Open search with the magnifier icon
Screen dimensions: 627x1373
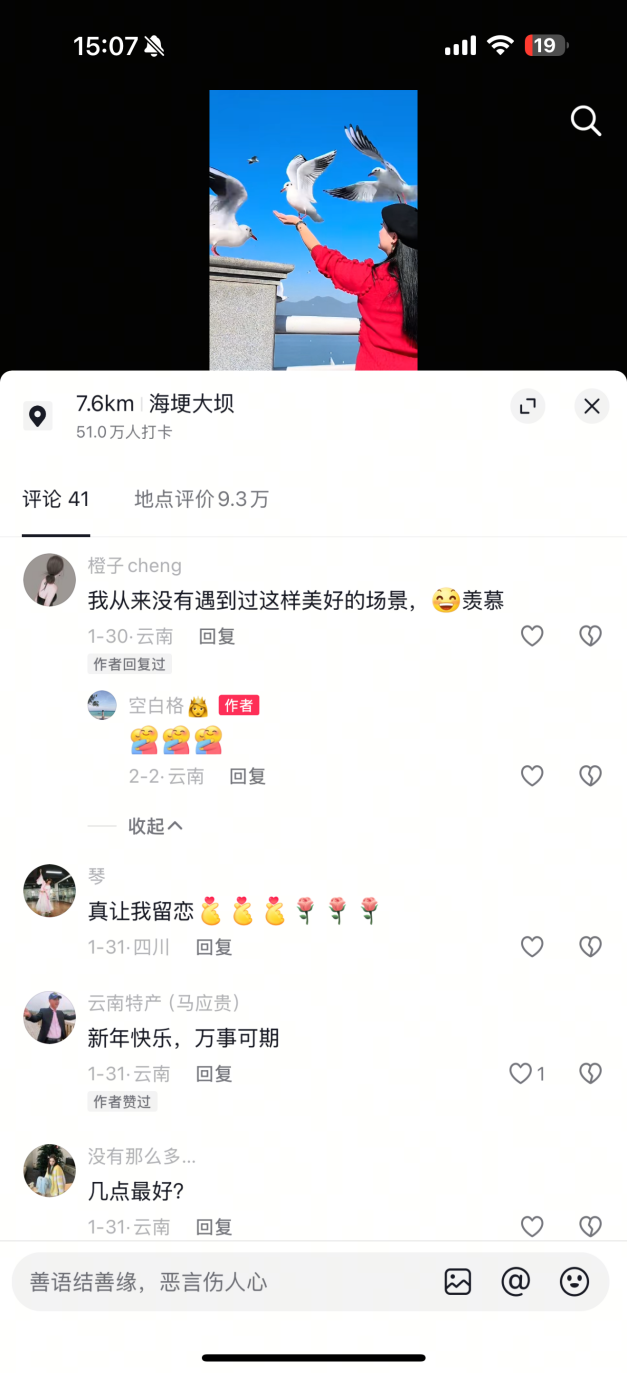(586, 121)
